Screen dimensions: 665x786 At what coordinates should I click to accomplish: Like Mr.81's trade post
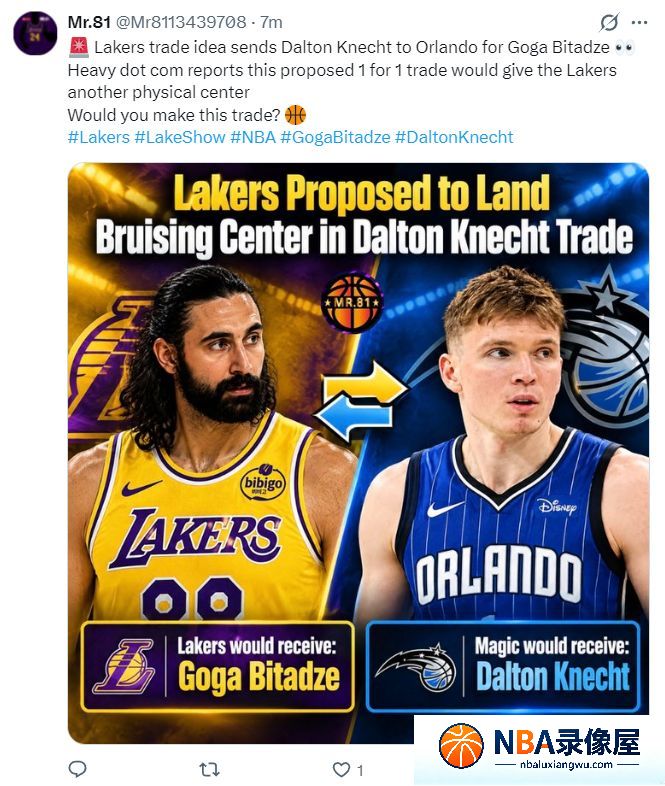pos(342,769)
